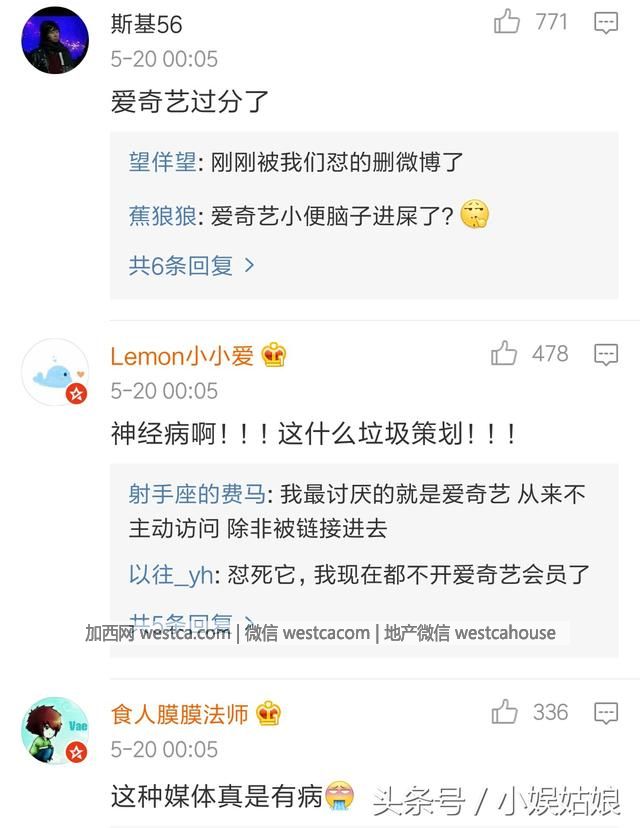This screenshot has width=640, height=828.
Task: Open 斯基56's profile picture
Action: [x=55, y=40]
